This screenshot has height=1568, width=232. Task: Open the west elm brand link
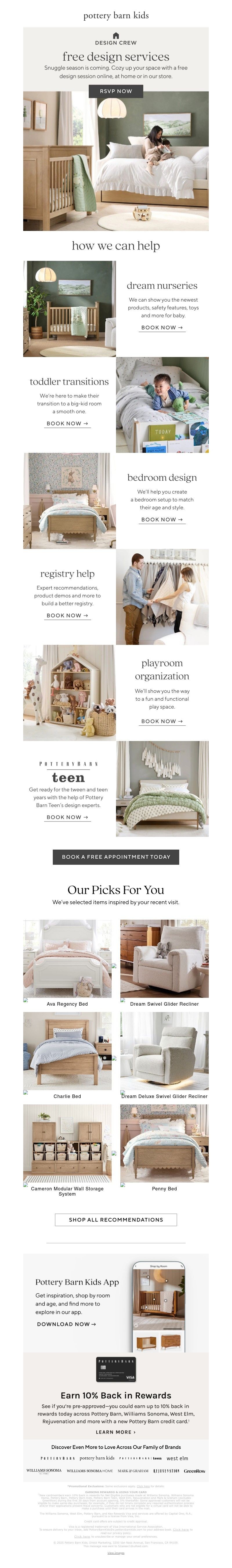177,1458
